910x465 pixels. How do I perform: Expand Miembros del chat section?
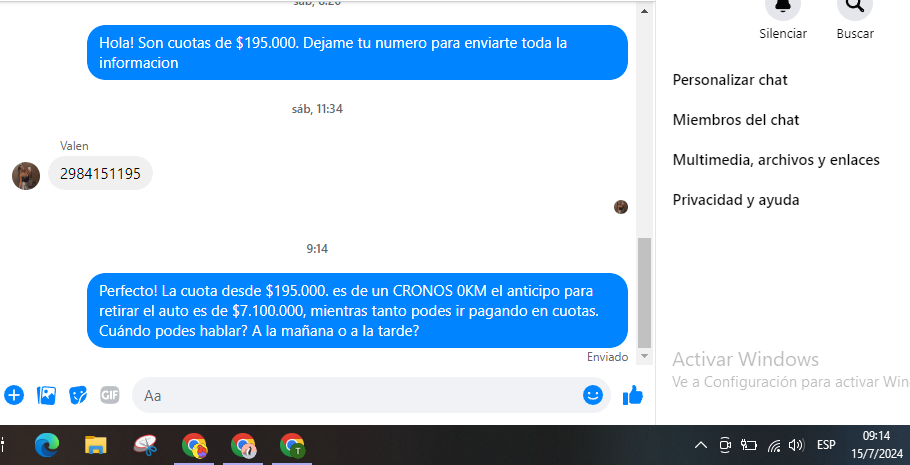[x=736, y=120]
